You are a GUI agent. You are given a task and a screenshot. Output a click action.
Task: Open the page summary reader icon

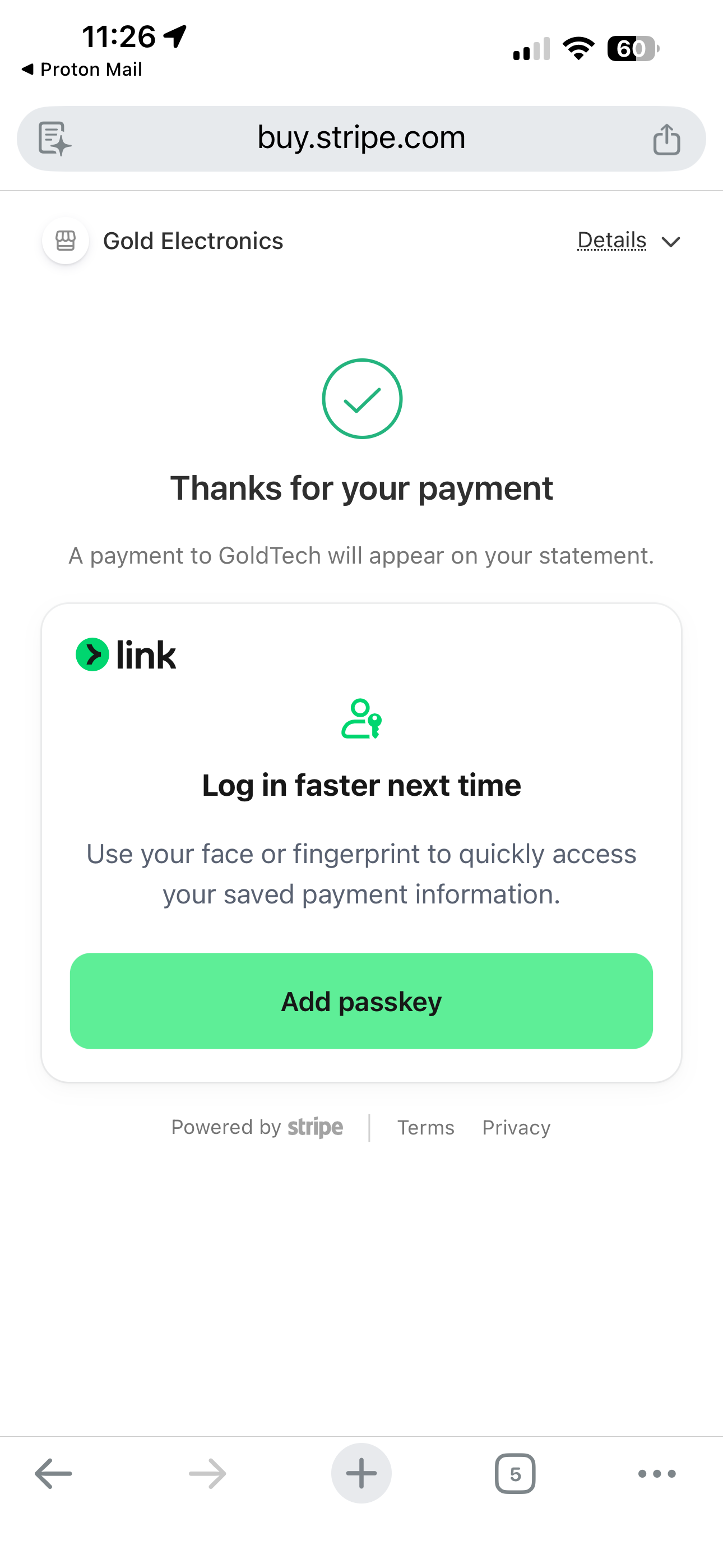(55, 139)
